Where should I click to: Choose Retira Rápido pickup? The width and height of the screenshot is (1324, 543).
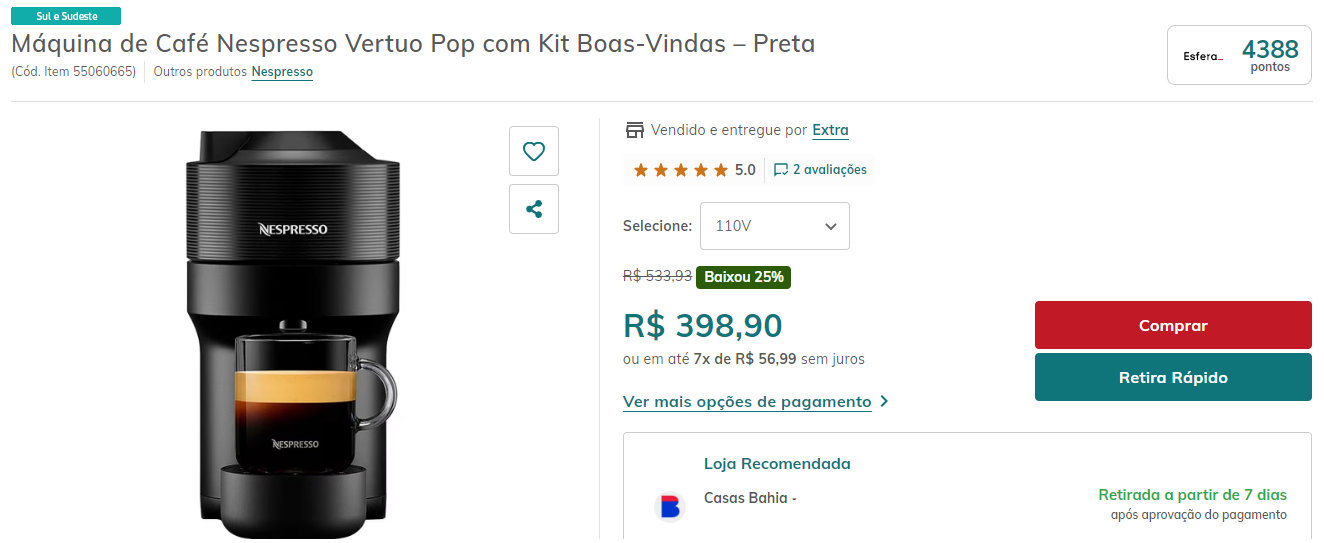pyautogui.click(x=1173, y=377)
